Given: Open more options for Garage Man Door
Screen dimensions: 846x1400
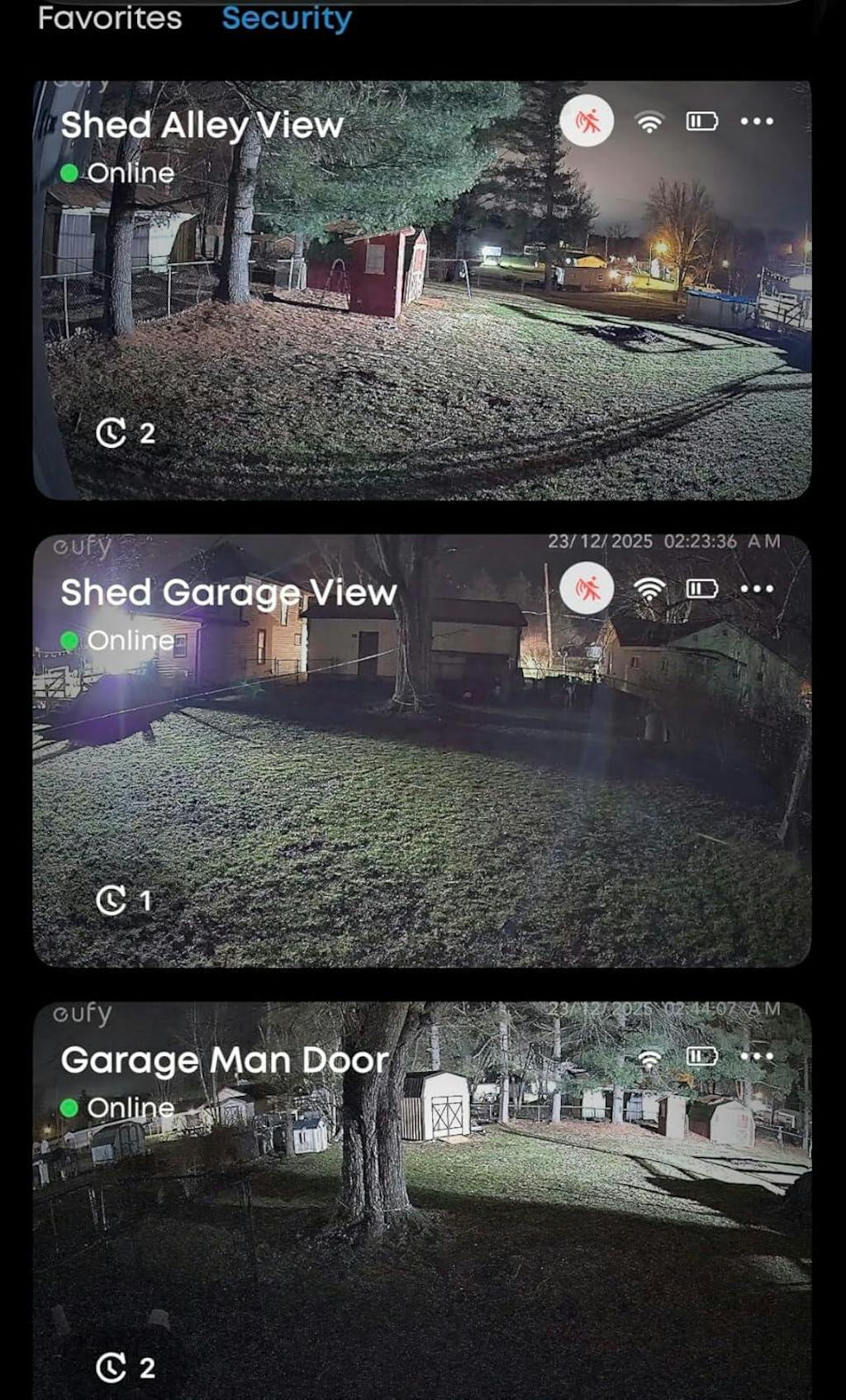Looking at the screenshot, I should (757, 1056).
